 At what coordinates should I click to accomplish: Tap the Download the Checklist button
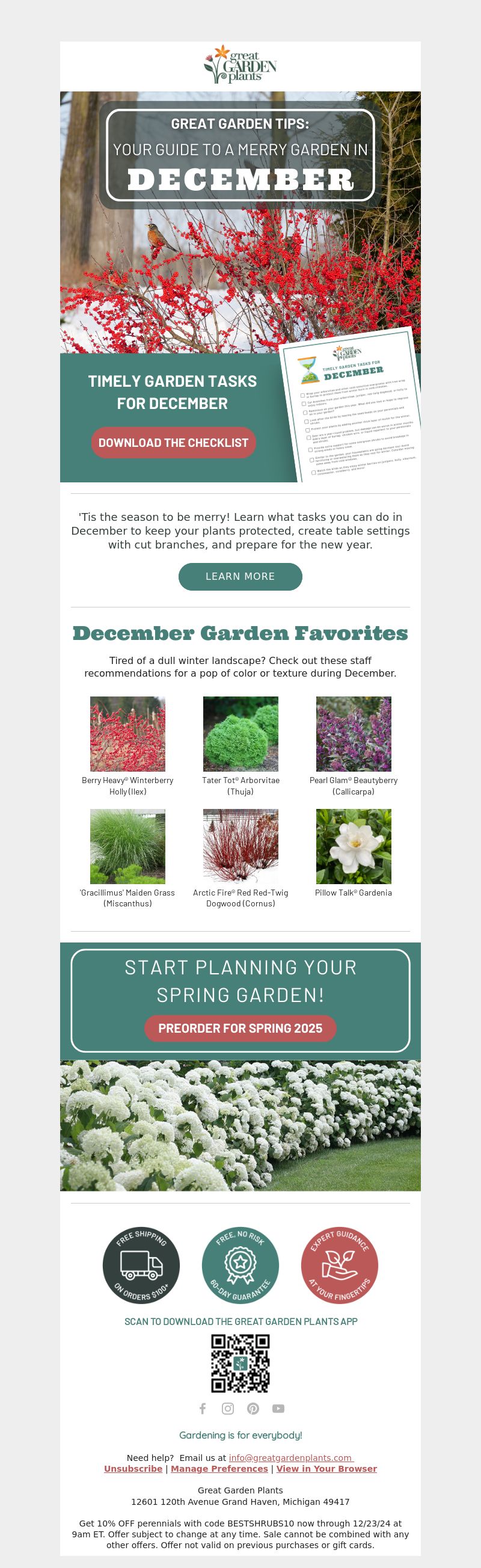point(174,443)
